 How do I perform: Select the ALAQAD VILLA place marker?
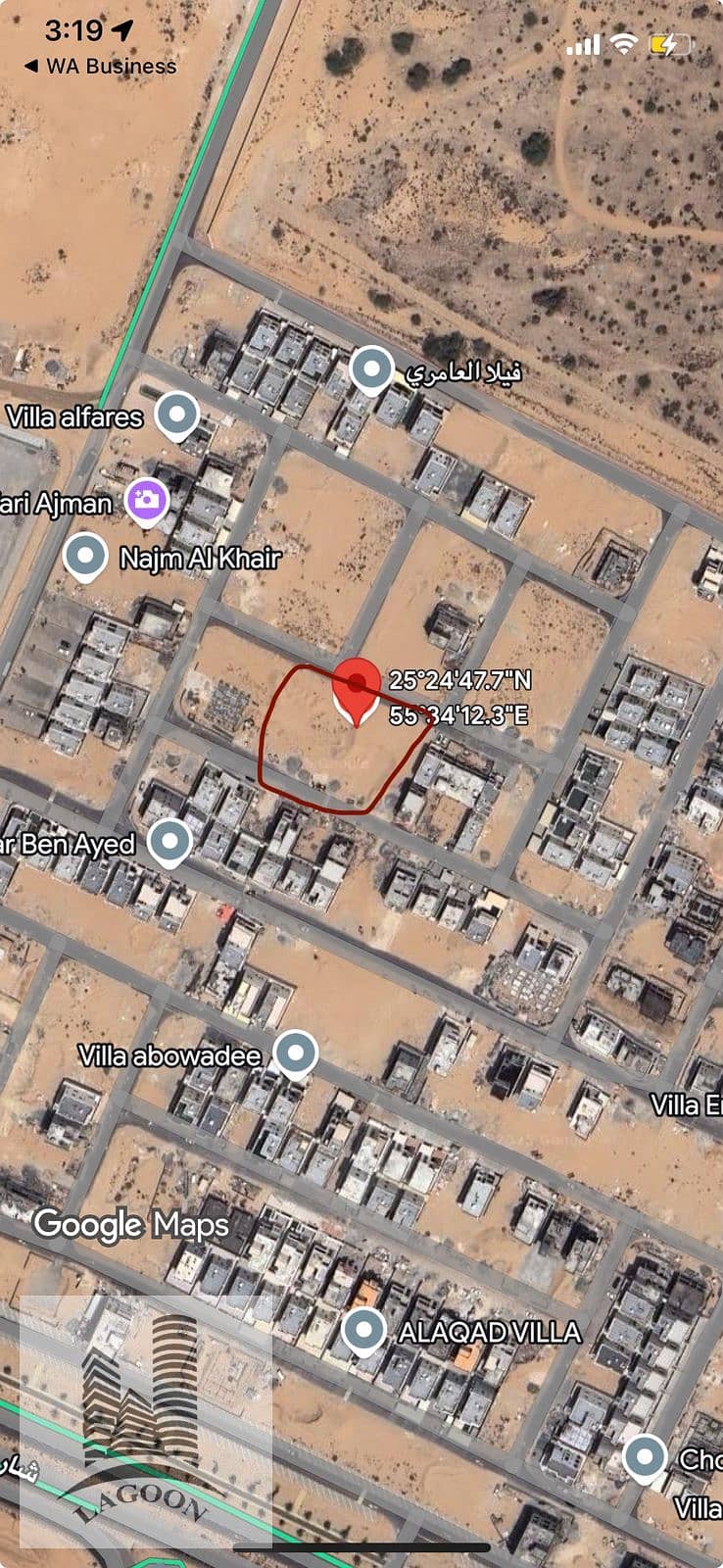pos(364,1331)
